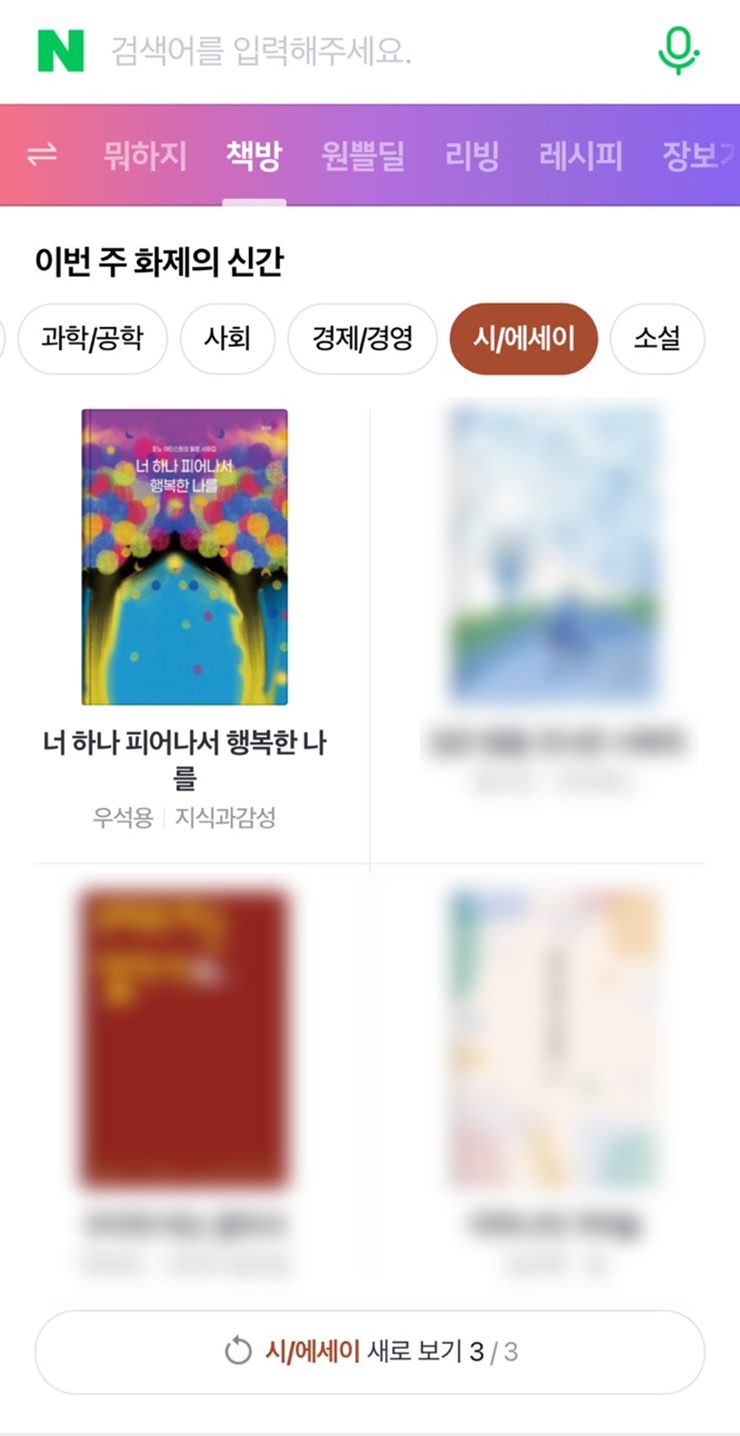Switch to the 원쁠딜 tab
740x1436 pixels.
click(363, 156)
